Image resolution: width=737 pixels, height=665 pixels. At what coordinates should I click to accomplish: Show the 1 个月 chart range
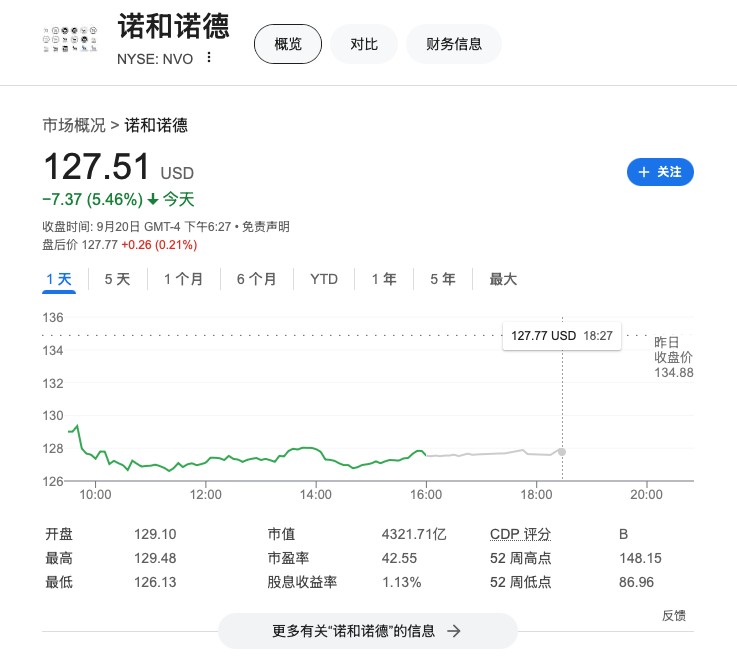[183, 279]
